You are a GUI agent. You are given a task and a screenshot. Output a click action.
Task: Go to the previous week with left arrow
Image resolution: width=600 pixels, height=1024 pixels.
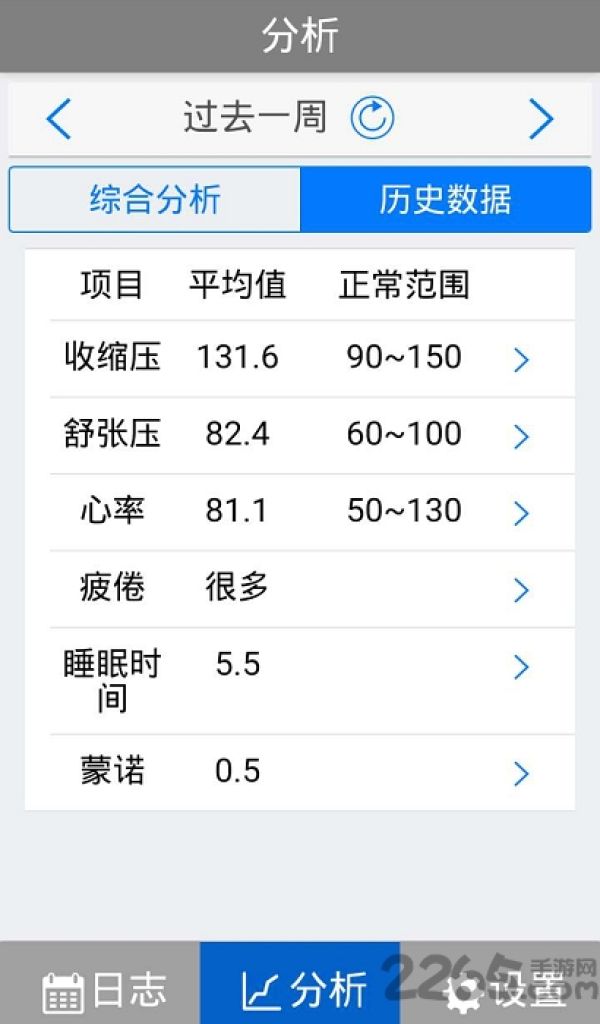(x=58, y=119)
